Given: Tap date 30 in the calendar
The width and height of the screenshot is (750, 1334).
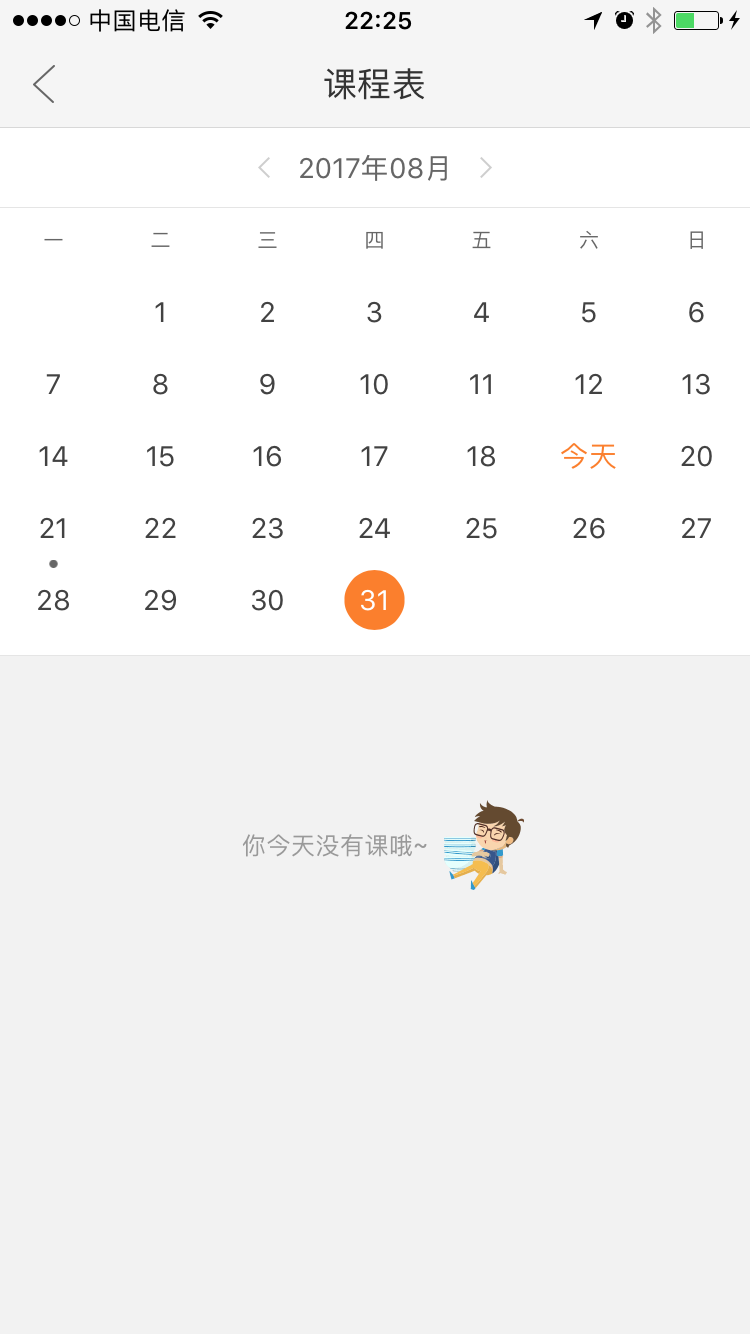Looking at the screenshot, I should click(267, 600).
